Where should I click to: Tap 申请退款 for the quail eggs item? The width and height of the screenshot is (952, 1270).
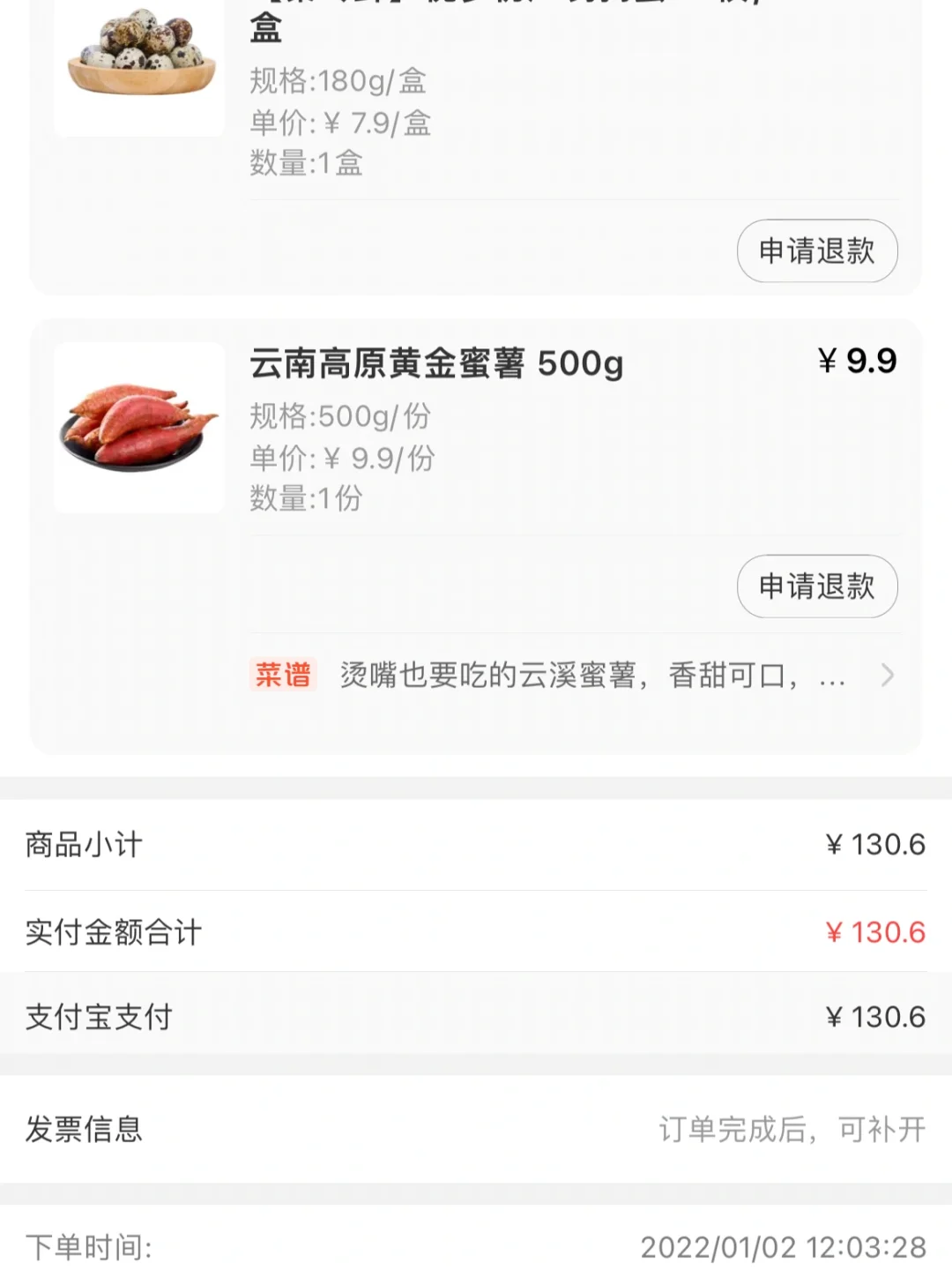pyautogui.click(x=817, y=251)
